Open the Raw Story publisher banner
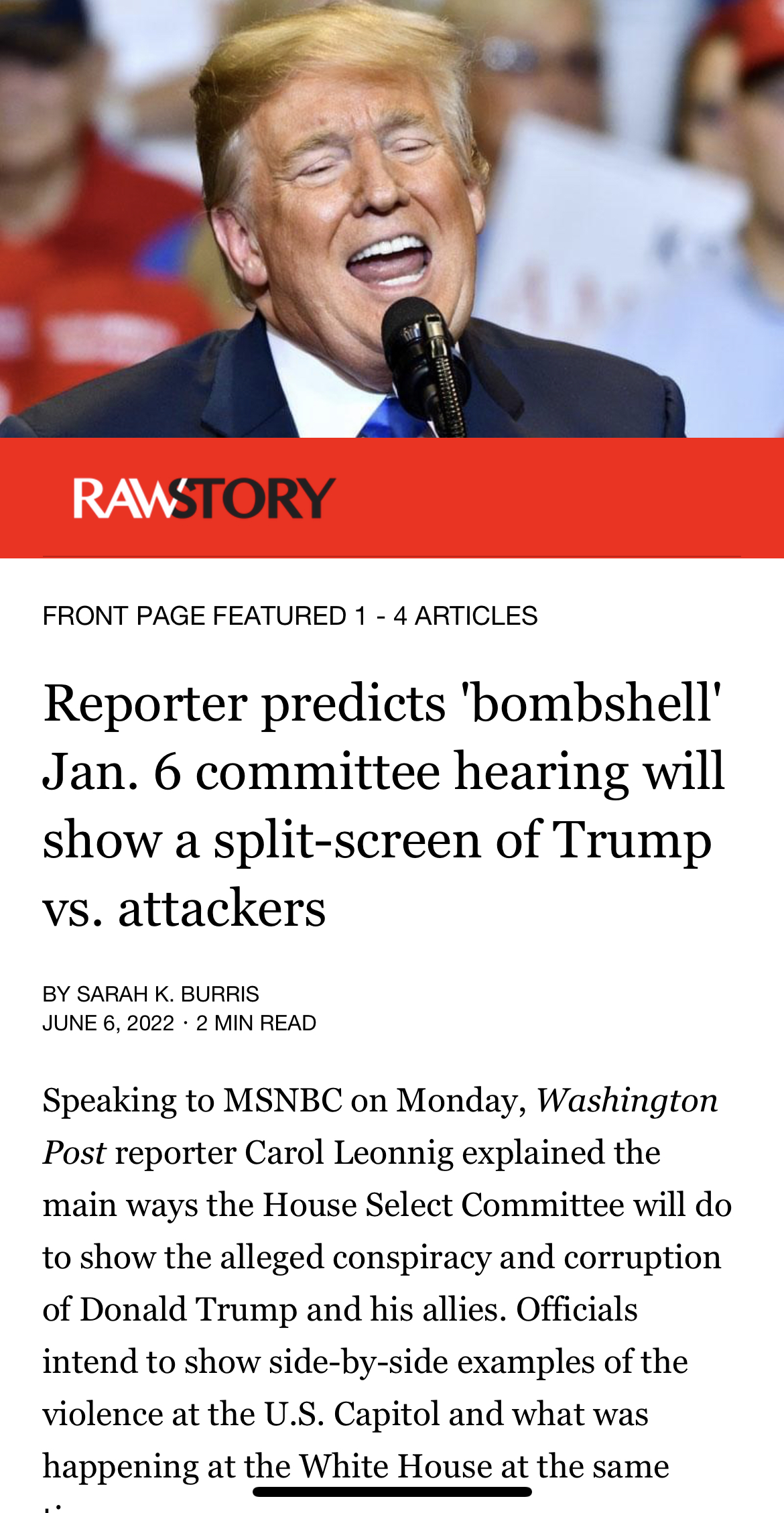Image resolution: width=784 pixels, height=1513 pixels. 204,498
